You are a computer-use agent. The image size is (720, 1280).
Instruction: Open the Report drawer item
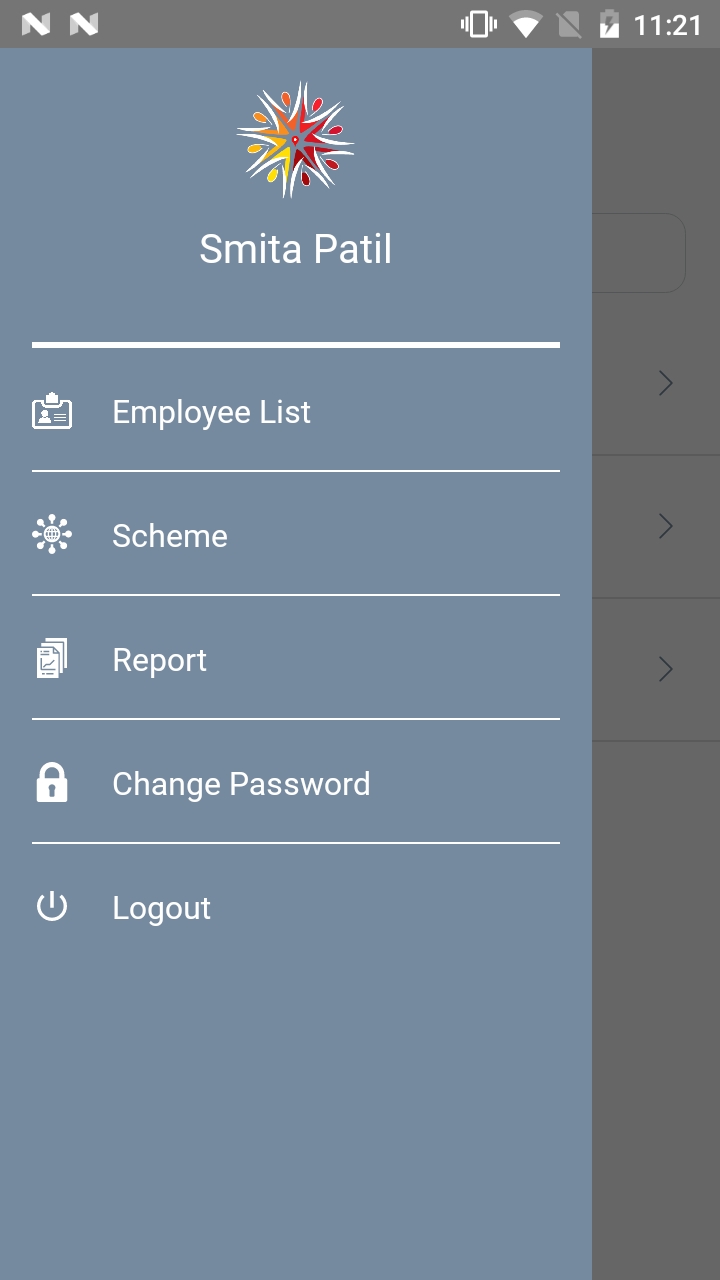tap(159, 659)
